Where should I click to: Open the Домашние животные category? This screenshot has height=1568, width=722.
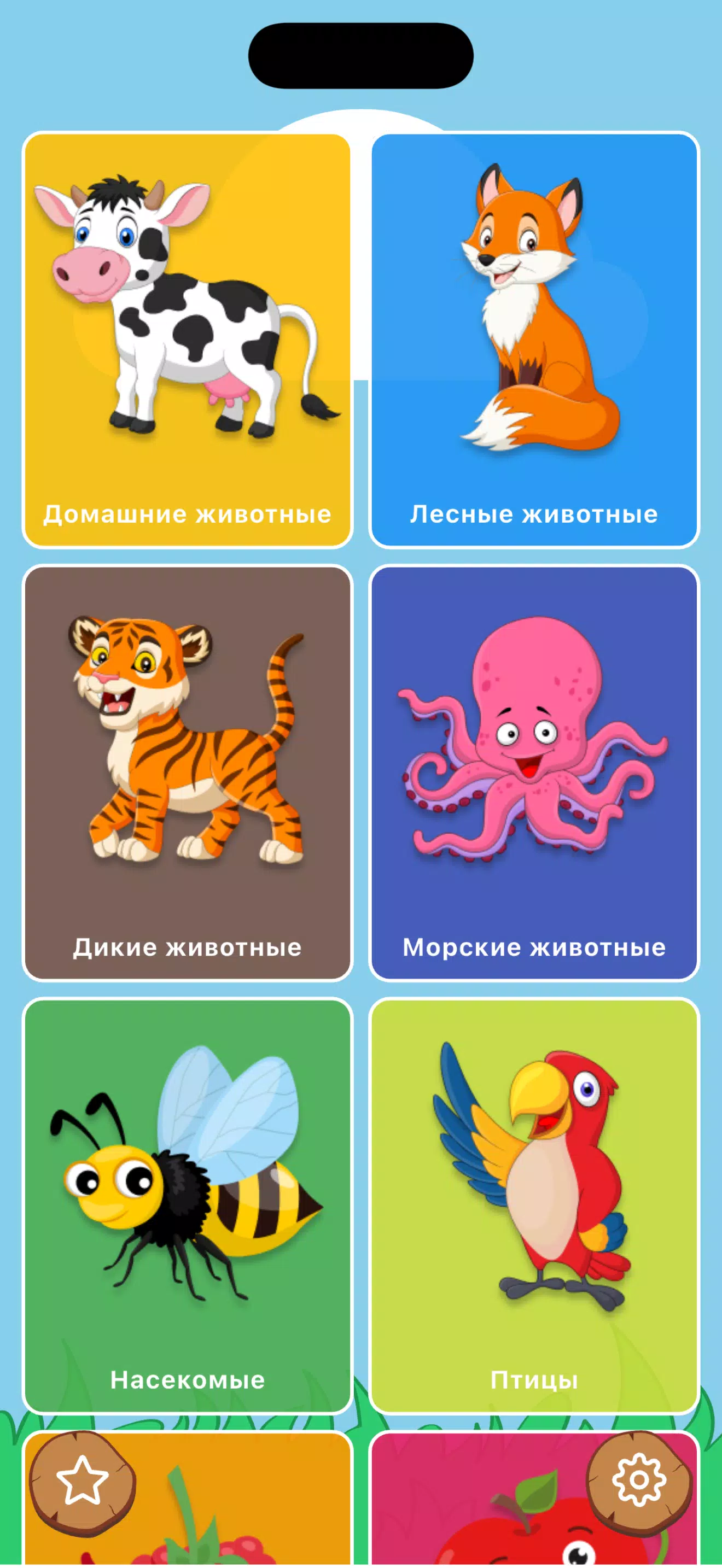[x=188, y=340]
